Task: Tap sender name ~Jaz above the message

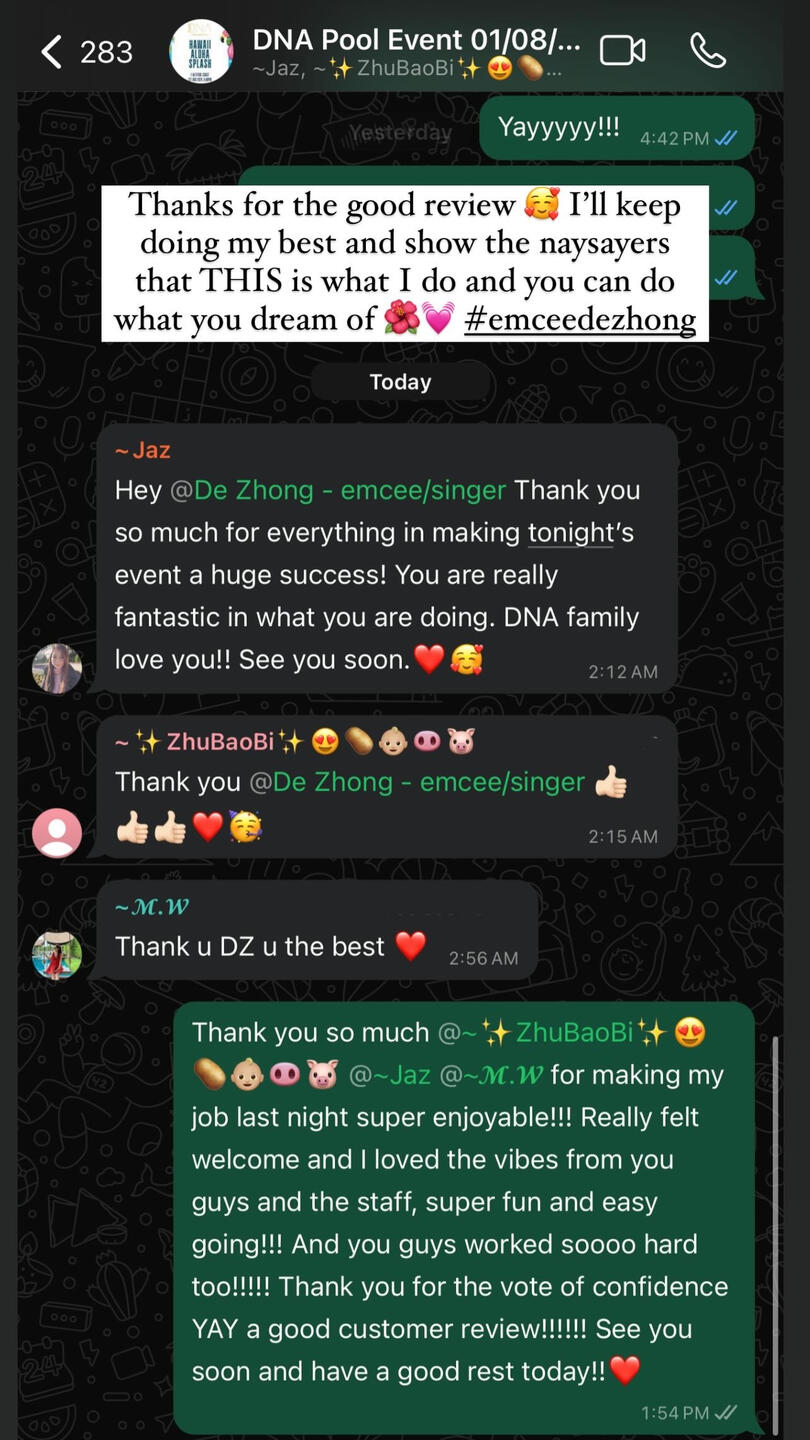Action: click(x=143, y=451)
